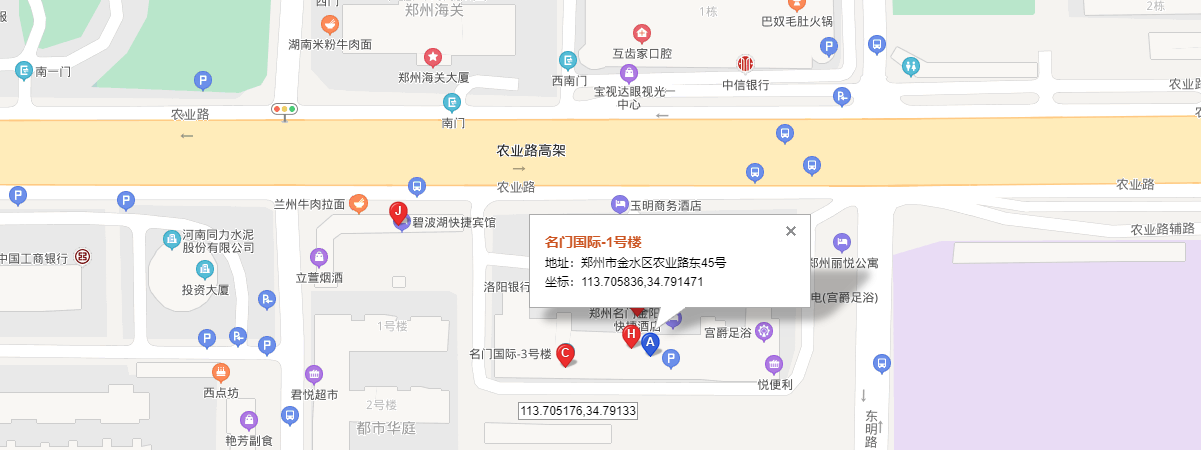Open the 悦便利 store marker
This screenshot has width=1201, height=450.
774,364
